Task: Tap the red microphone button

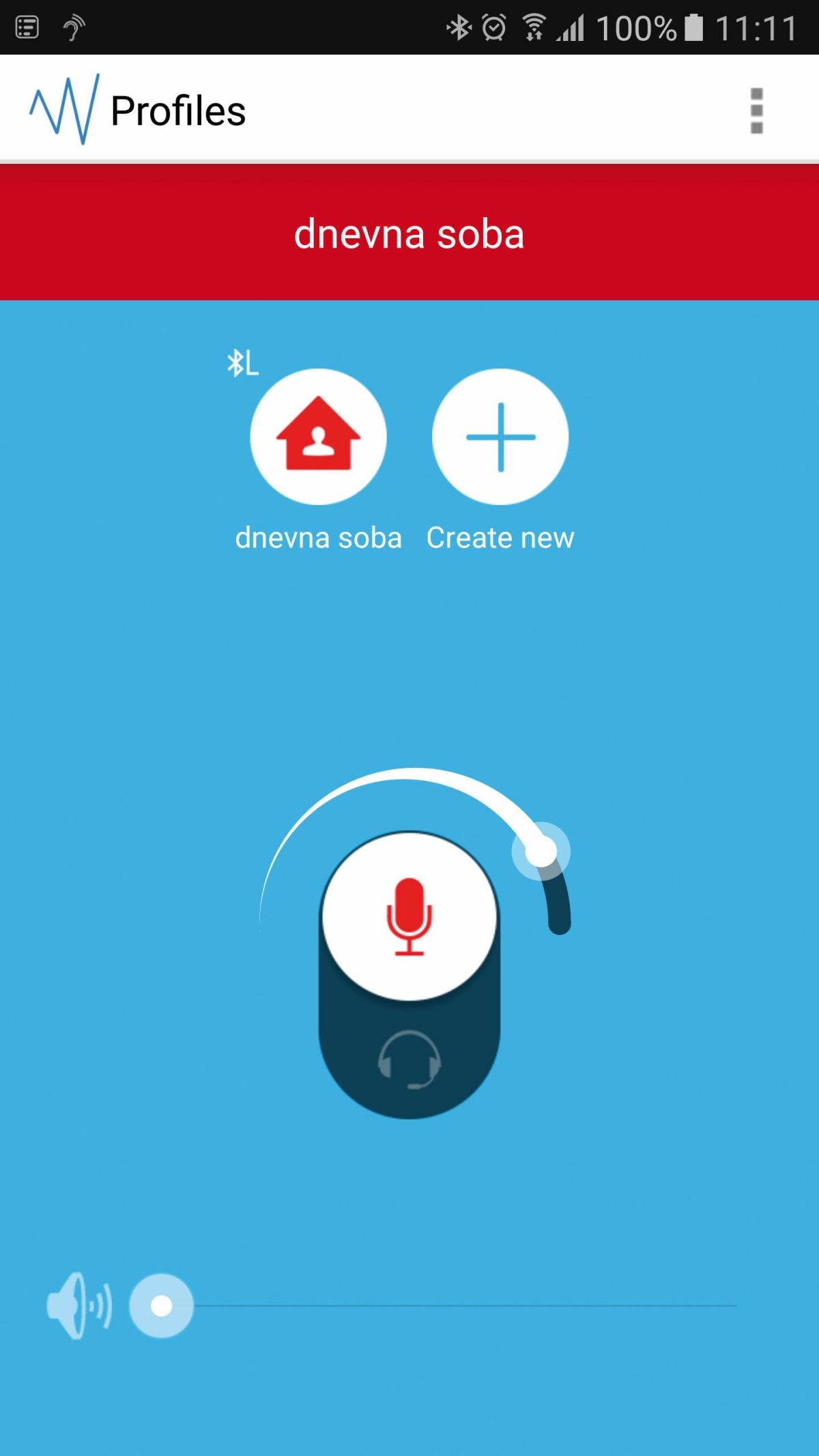Action: [409, 916]
